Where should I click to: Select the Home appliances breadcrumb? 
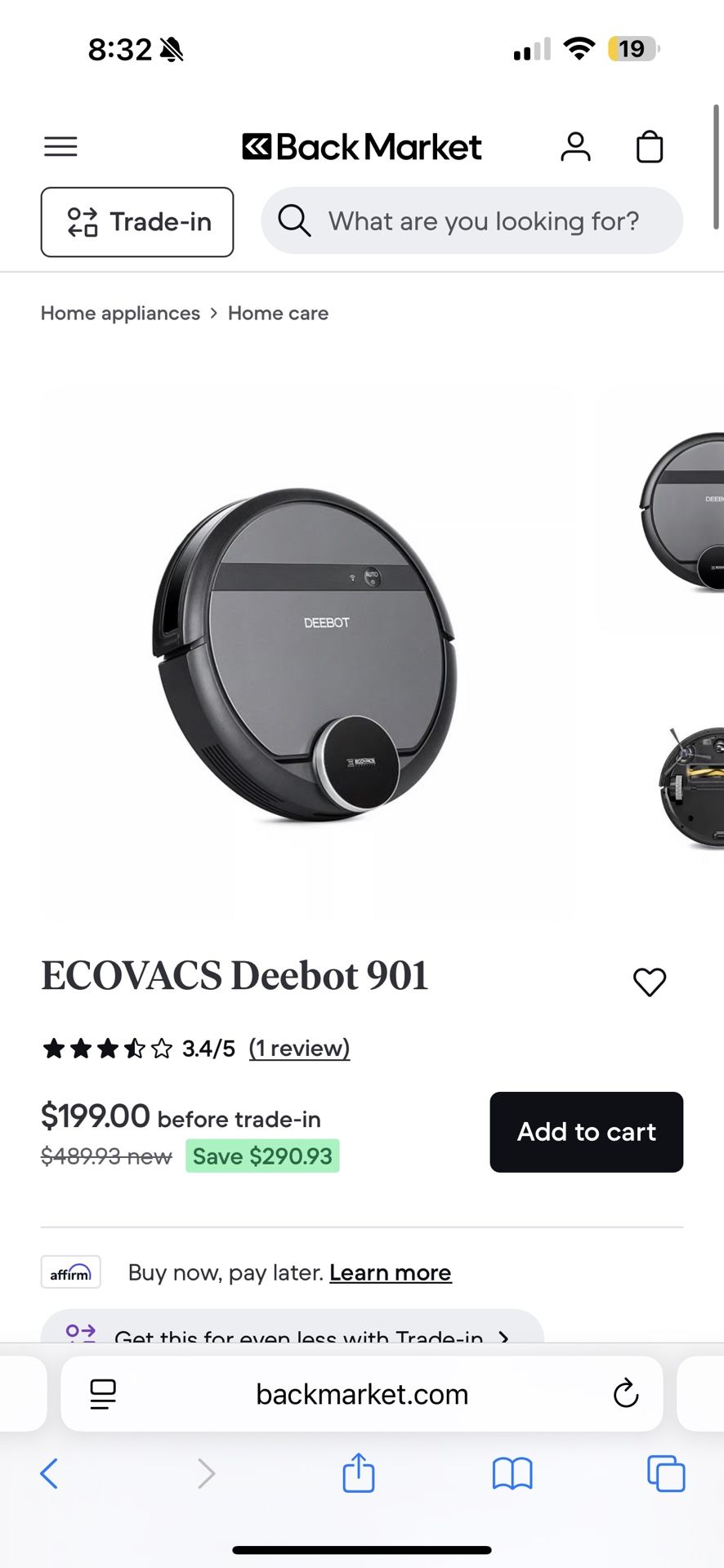[x=120, y=313]
